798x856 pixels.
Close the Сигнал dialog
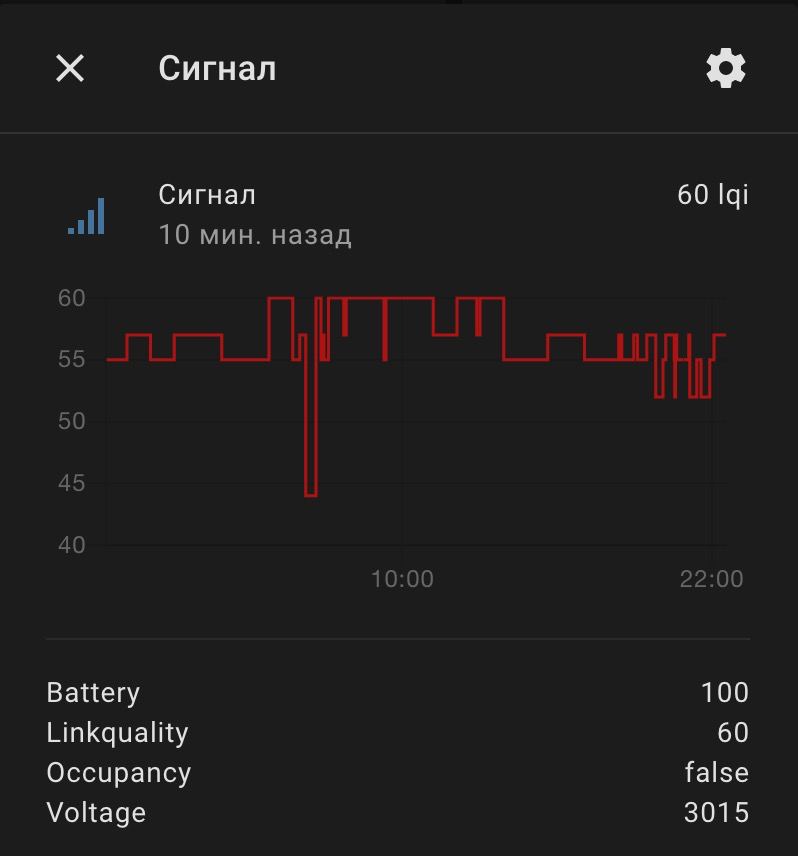(x=70, y=68)
